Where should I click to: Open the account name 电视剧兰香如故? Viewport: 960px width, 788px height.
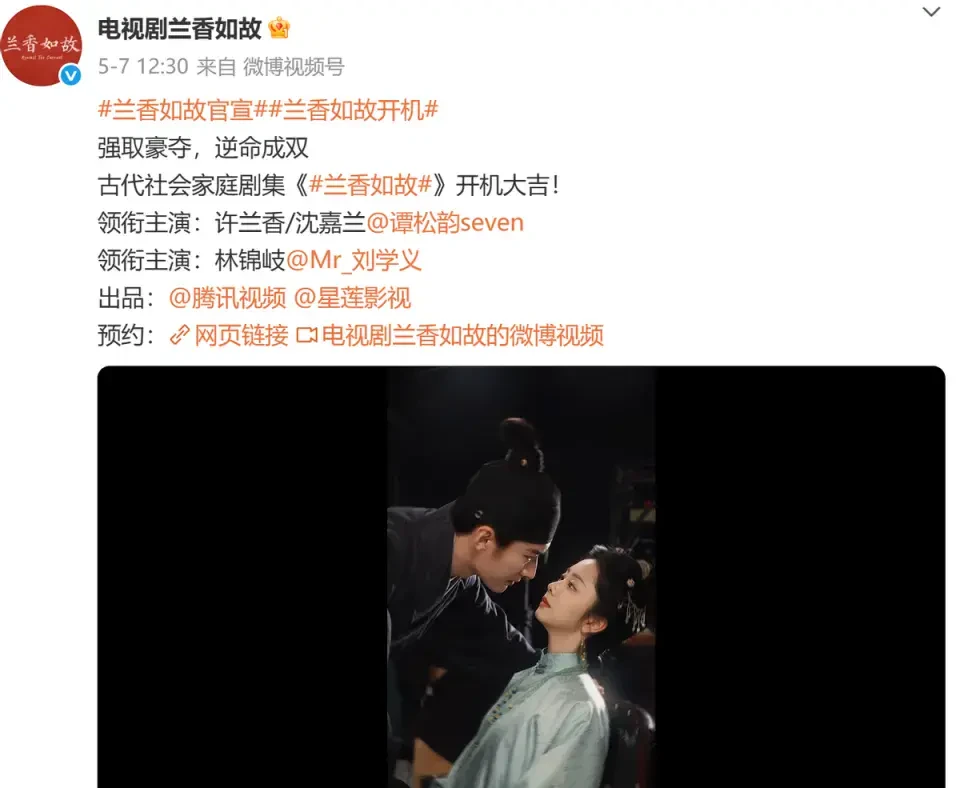coord(180,28)
